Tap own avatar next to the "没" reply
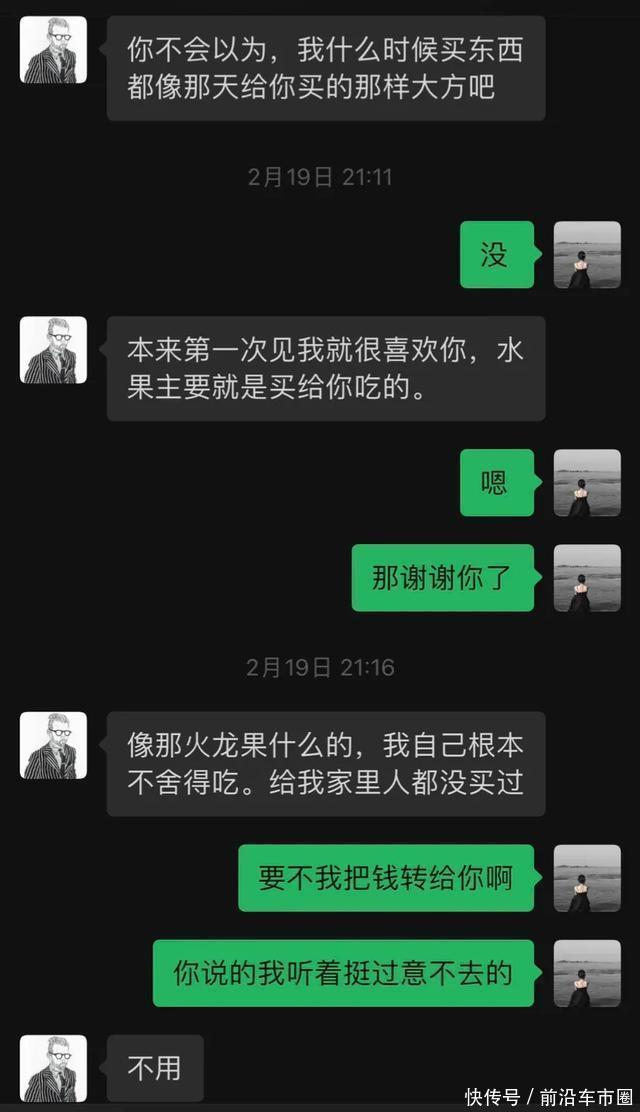This screenshot has height=1112, width=640. [587, 255]
